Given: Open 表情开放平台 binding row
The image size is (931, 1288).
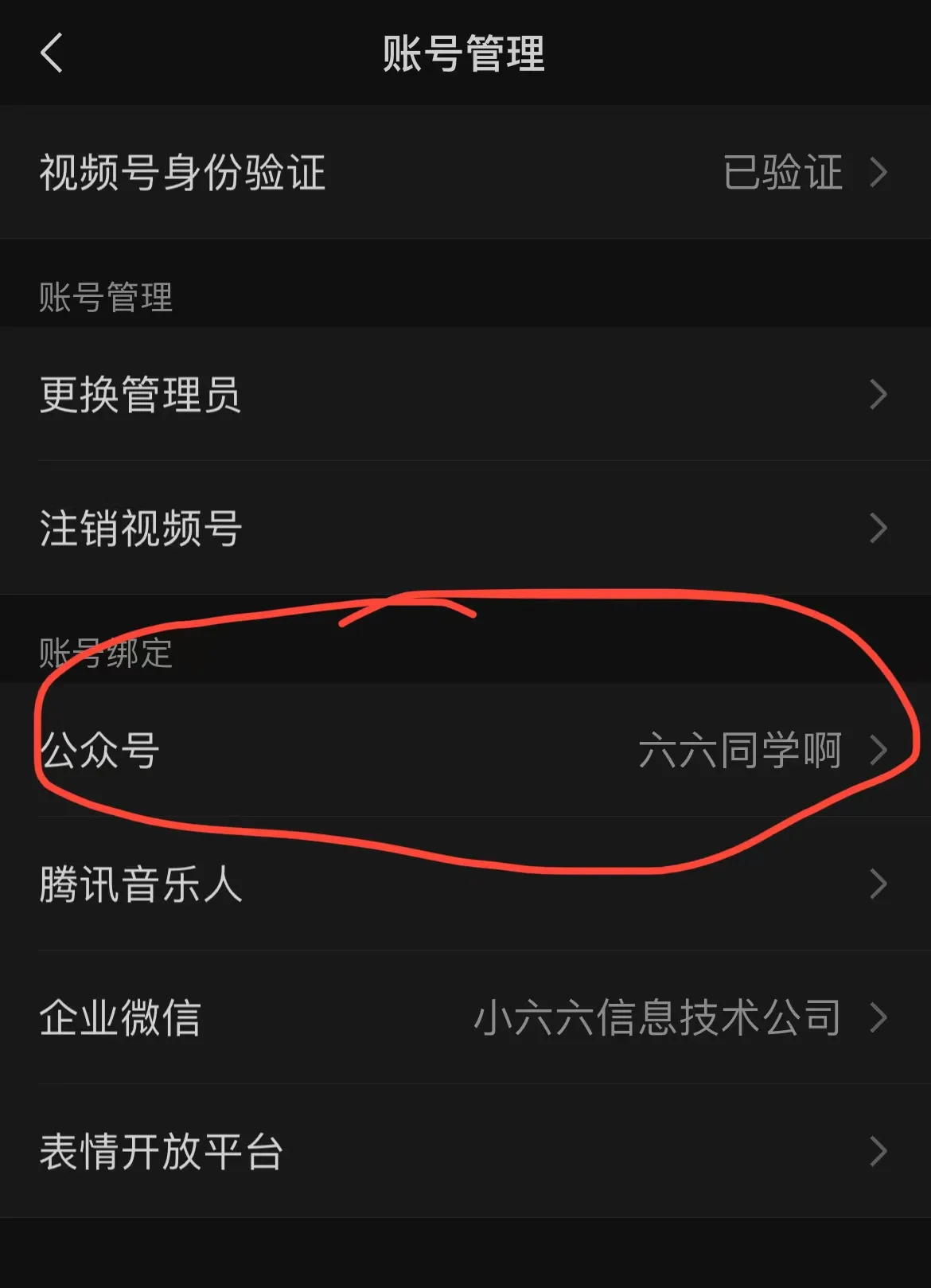Looking at the screenshot, I should tap(465, 1151).
